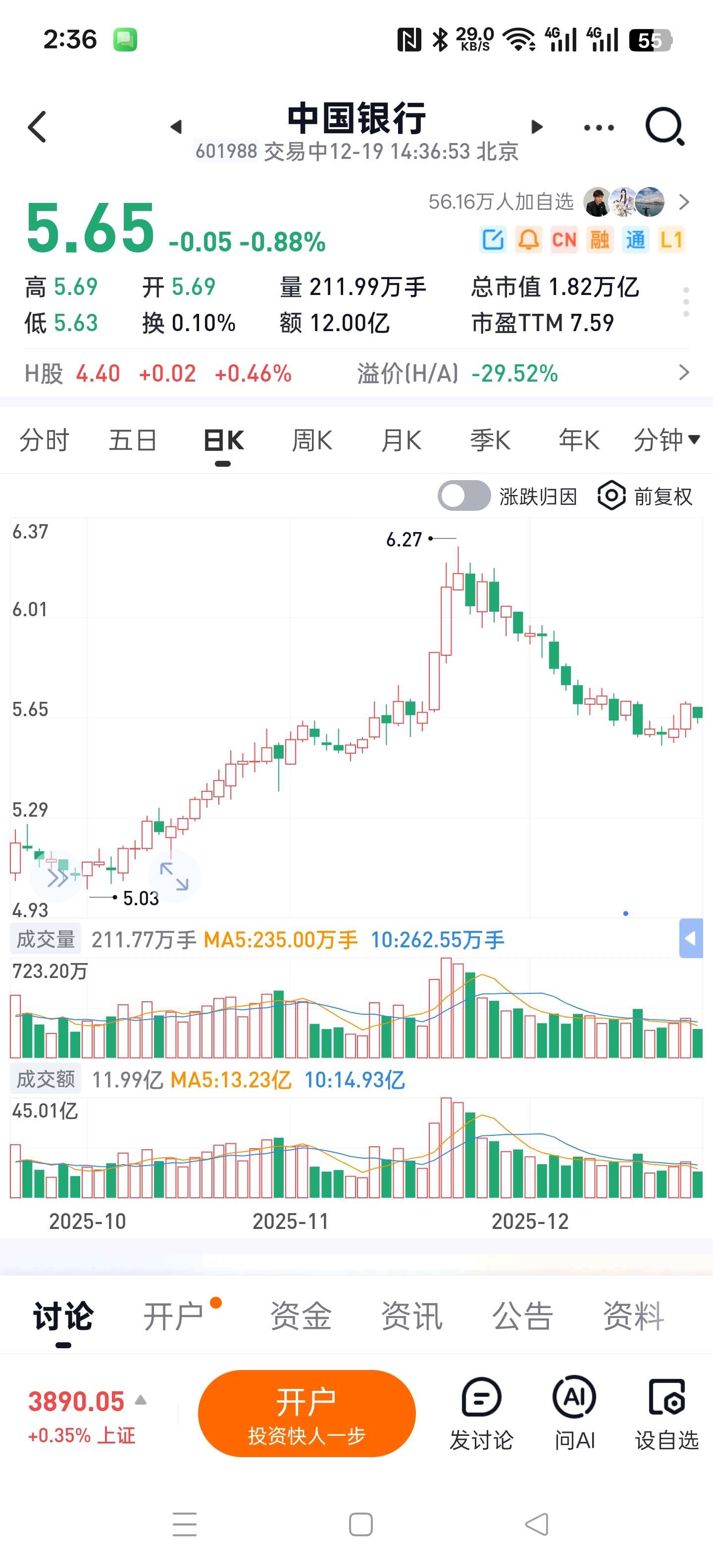Open the H股 premium details row
The height and width of the screenshot is (1568, 713).
coord(684,373)
